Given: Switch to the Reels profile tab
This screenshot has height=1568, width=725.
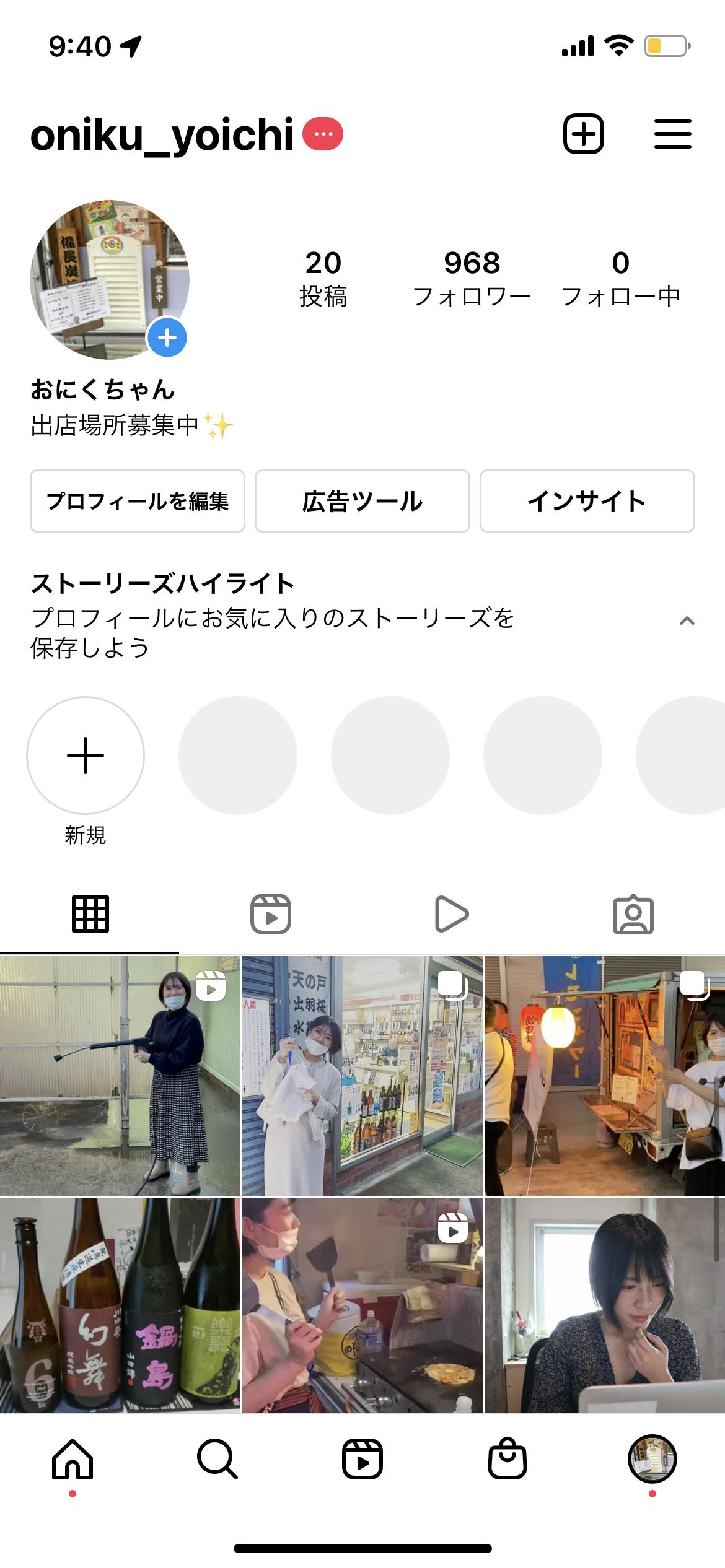Looking at the screenshot, I should point(271,914).
